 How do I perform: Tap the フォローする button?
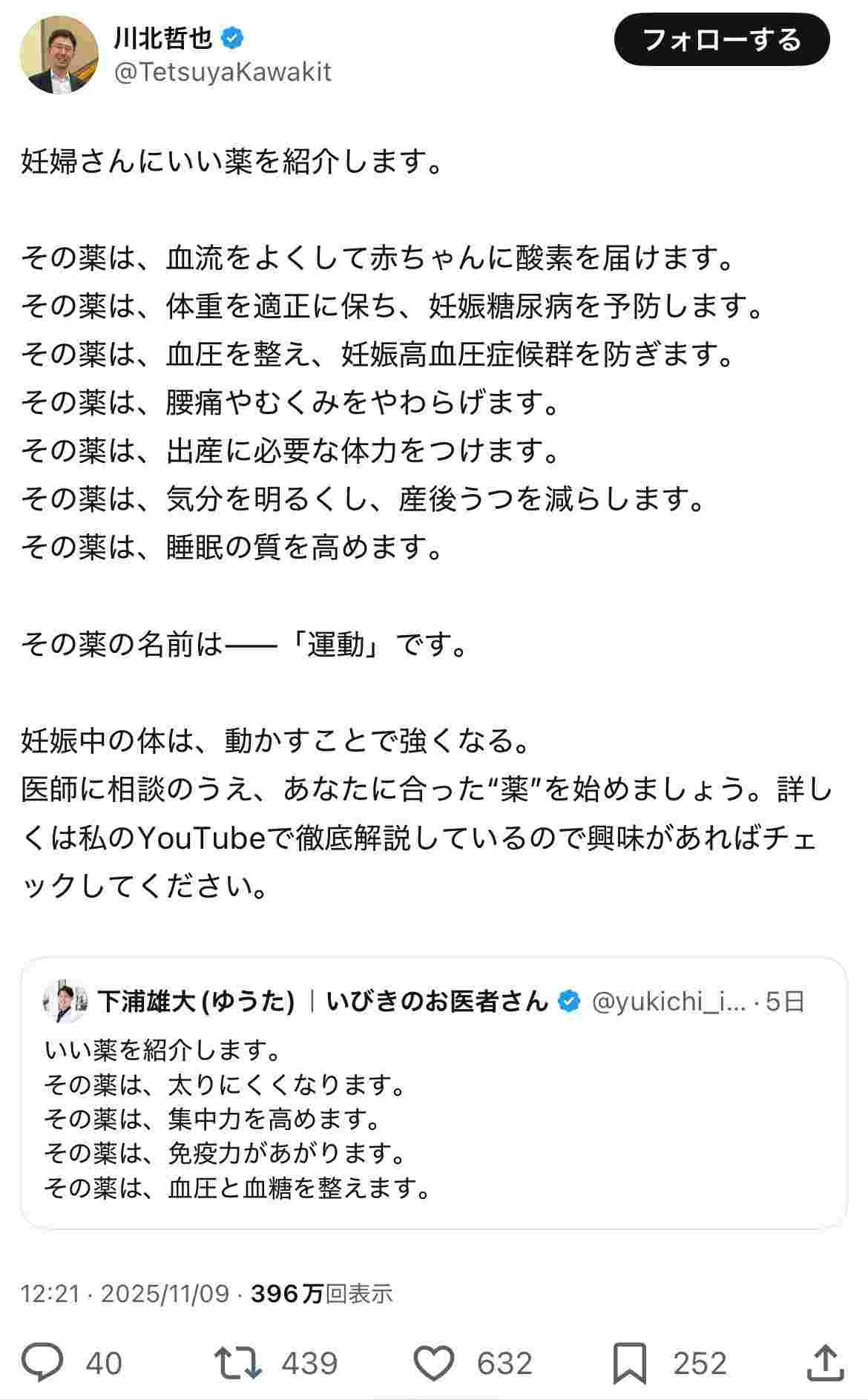pyautogui.click(x=721, y=39)
